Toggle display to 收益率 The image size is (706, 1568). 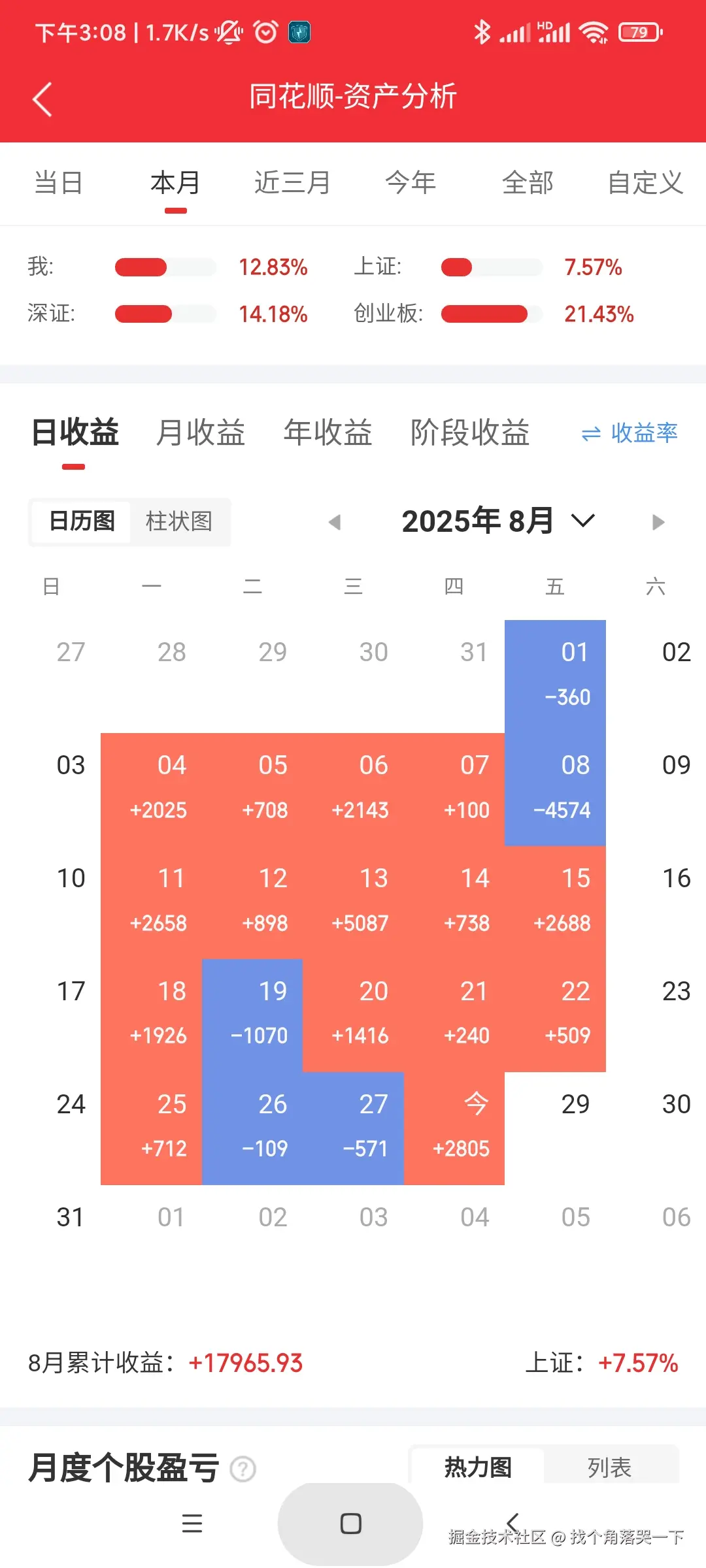click(630, 433)
